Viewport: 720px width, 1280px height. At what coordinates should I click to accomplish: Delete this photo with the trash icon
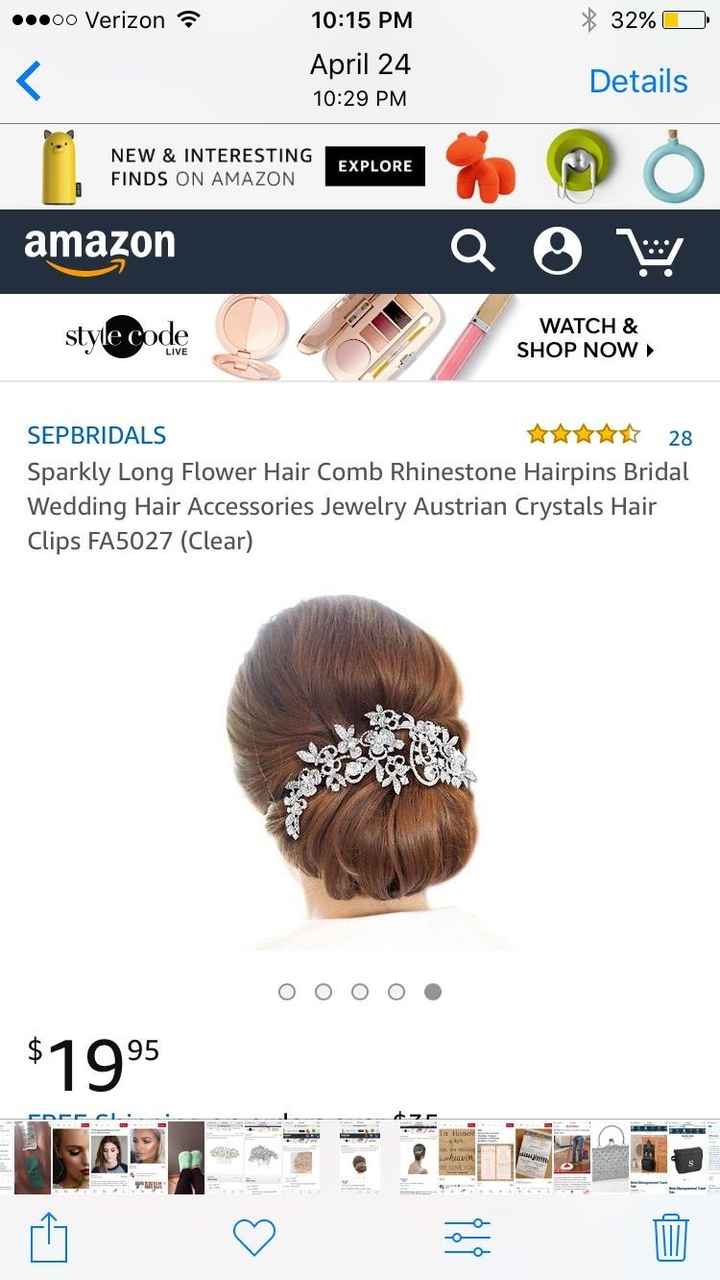click(x=671, y=1238)
